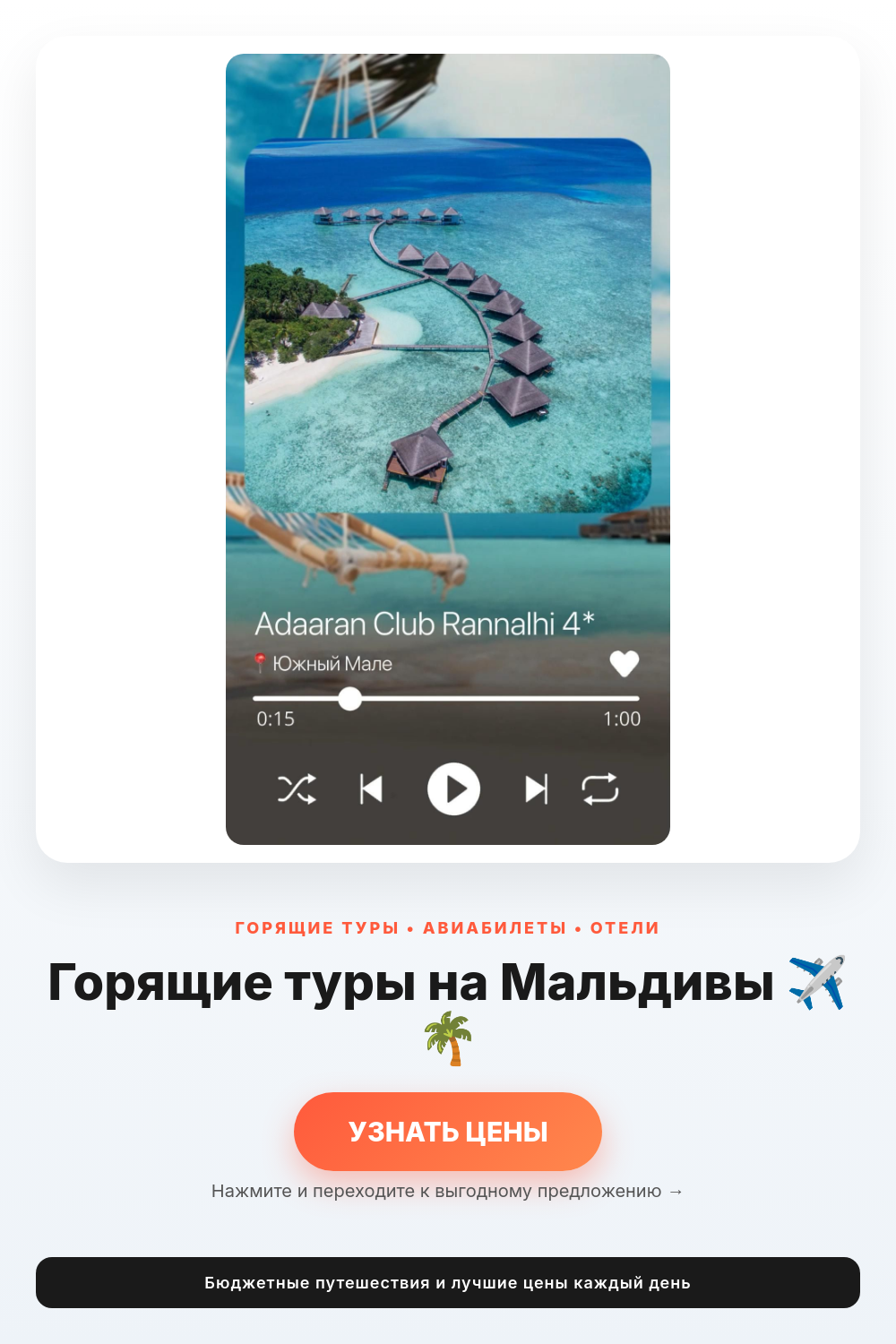Tap the УЗНАТЬ ЦЕНЫ button

coord(448,1131)
